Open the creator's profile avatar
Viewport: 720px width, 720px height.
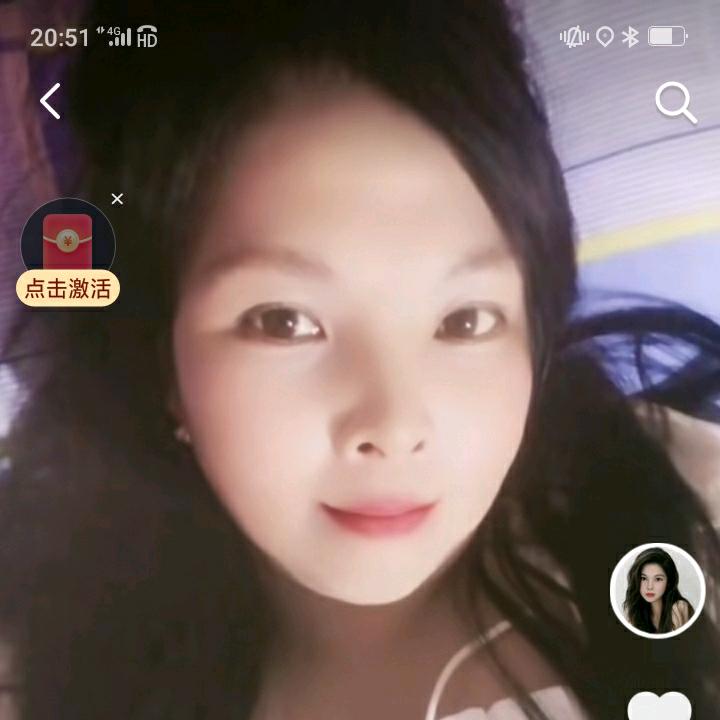(x=657, y=590)
